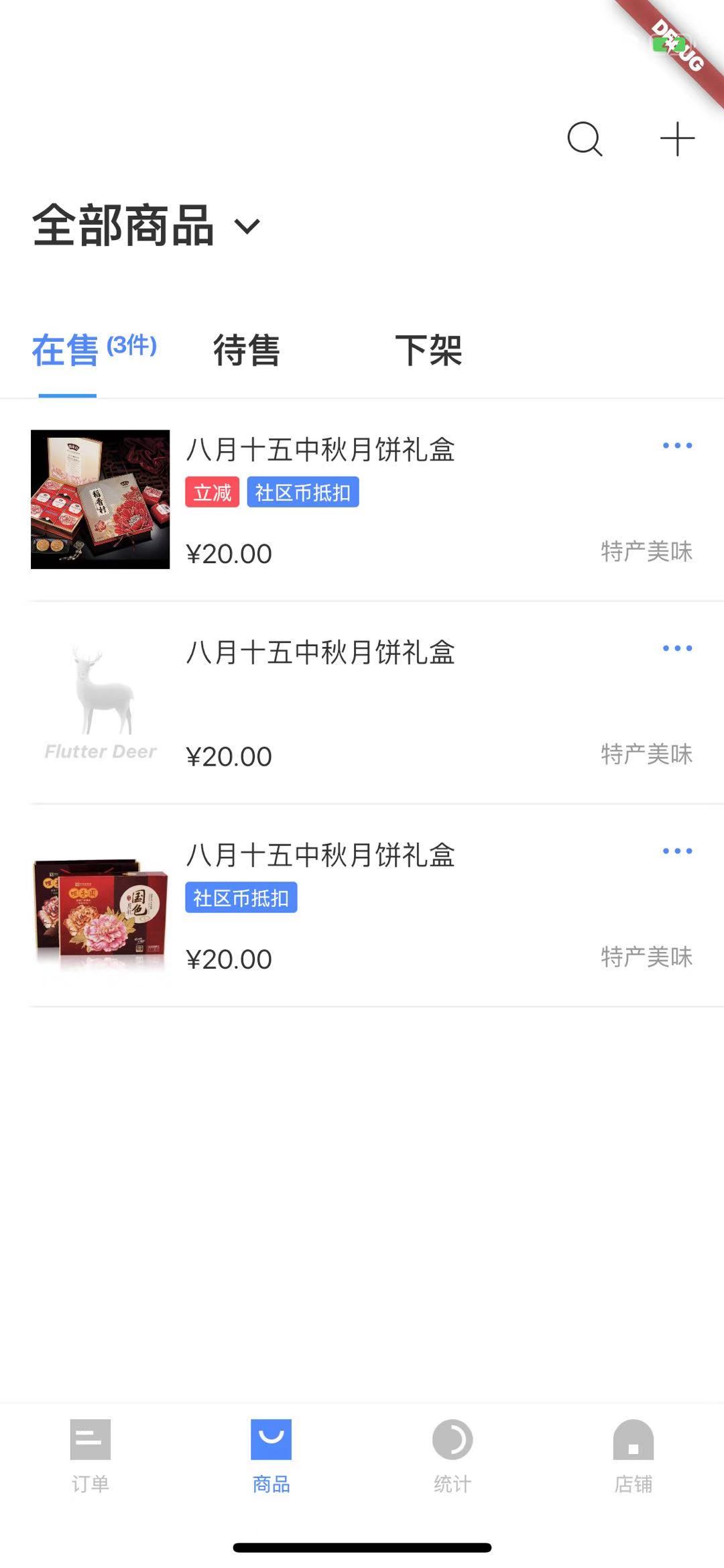Tap the 社区币抵扣 tag on the third product

[241, 898]
